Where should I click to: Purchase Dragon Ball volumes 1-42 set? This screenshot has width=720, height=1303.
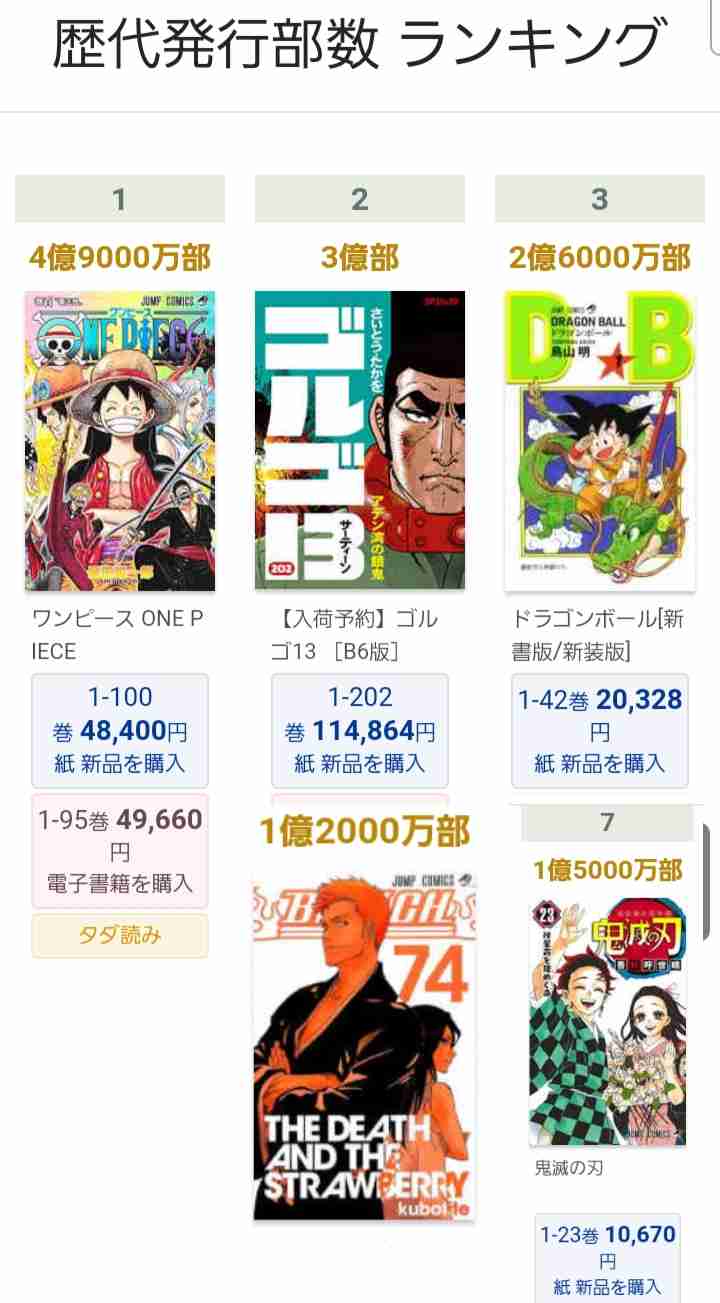(599, 729)
